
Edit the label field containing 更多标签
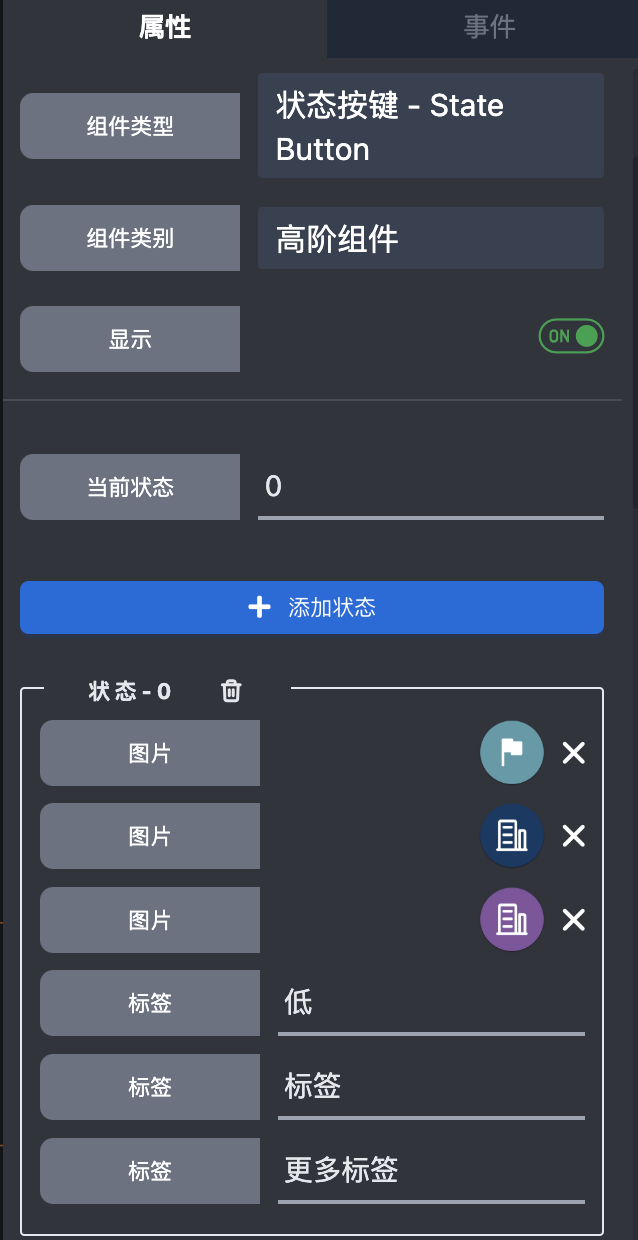[x=430, y=1170]
